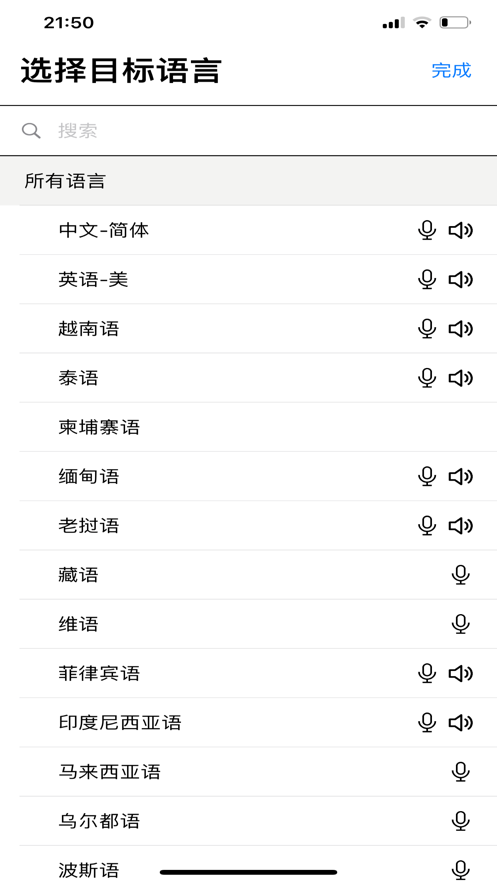Select 中文-简体 as target language
This screenshot has height=883, width=497.
(x=258, y=230)
